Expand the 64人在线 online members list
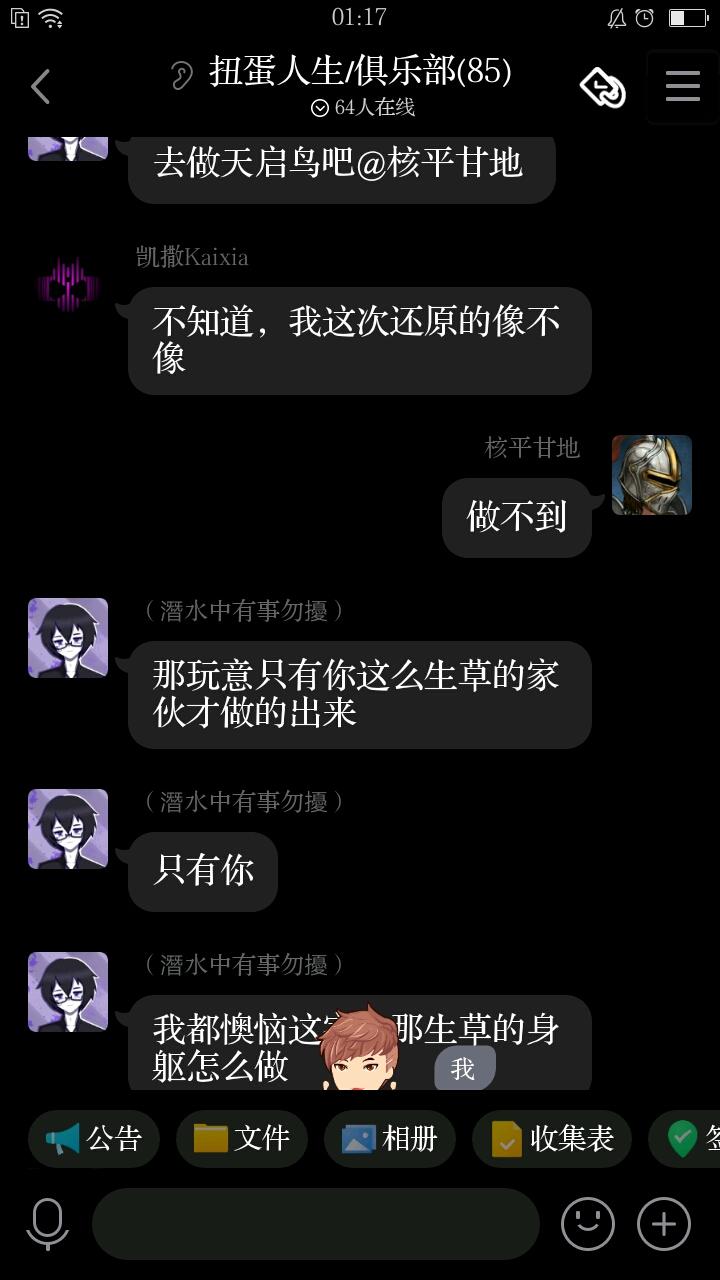The image size is (720, 1280). point(362,107)
